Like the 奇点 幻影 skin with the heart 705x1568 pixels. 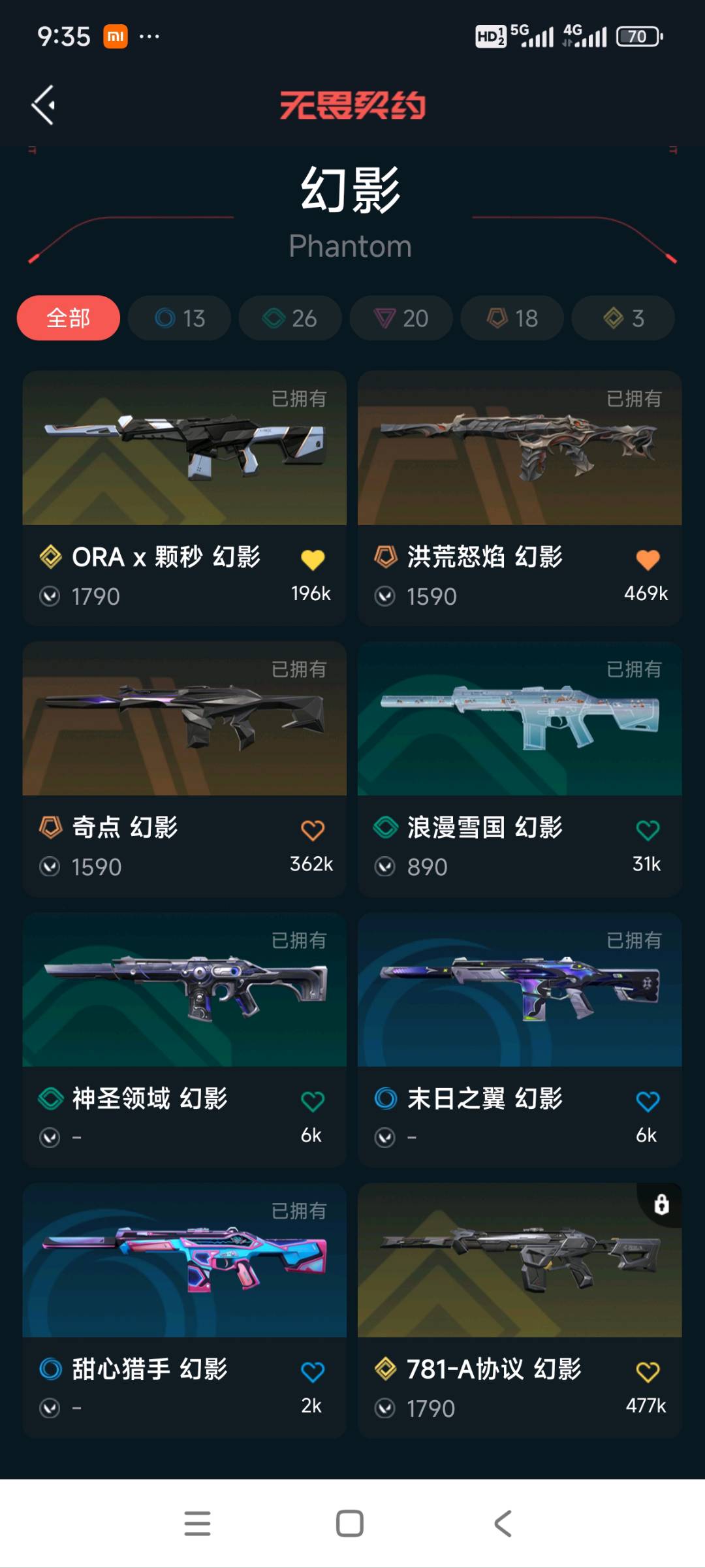(x=313, y=831)
